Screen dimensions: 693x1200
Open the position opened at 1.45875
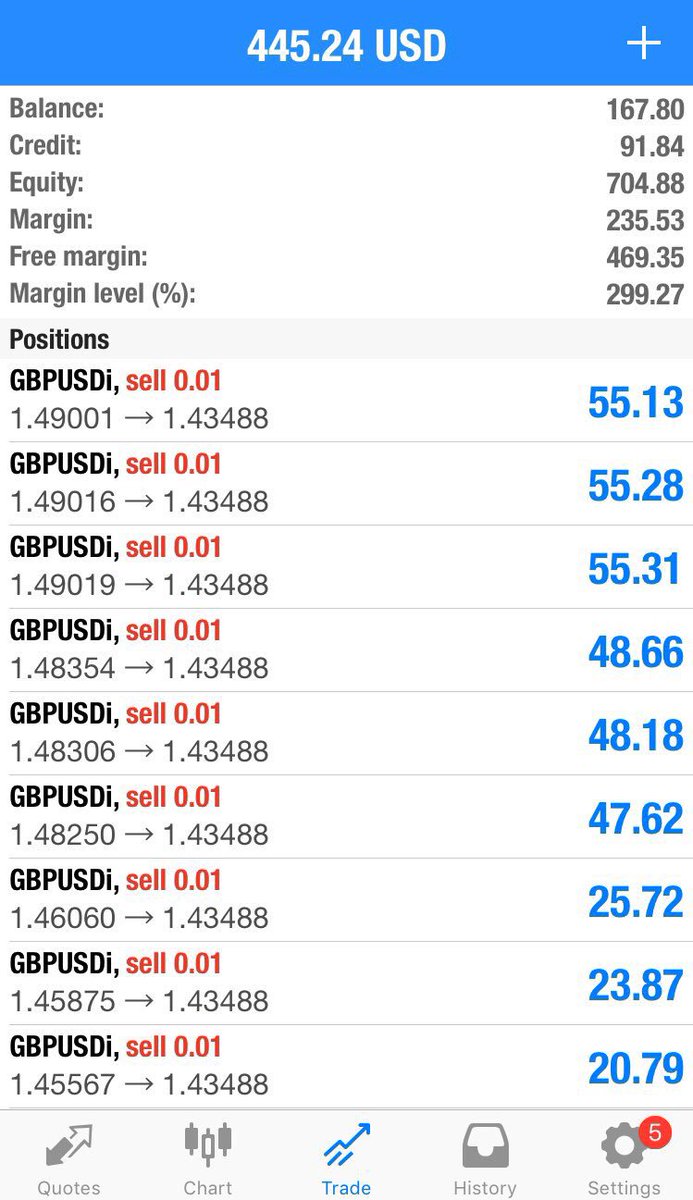(346, 982)
